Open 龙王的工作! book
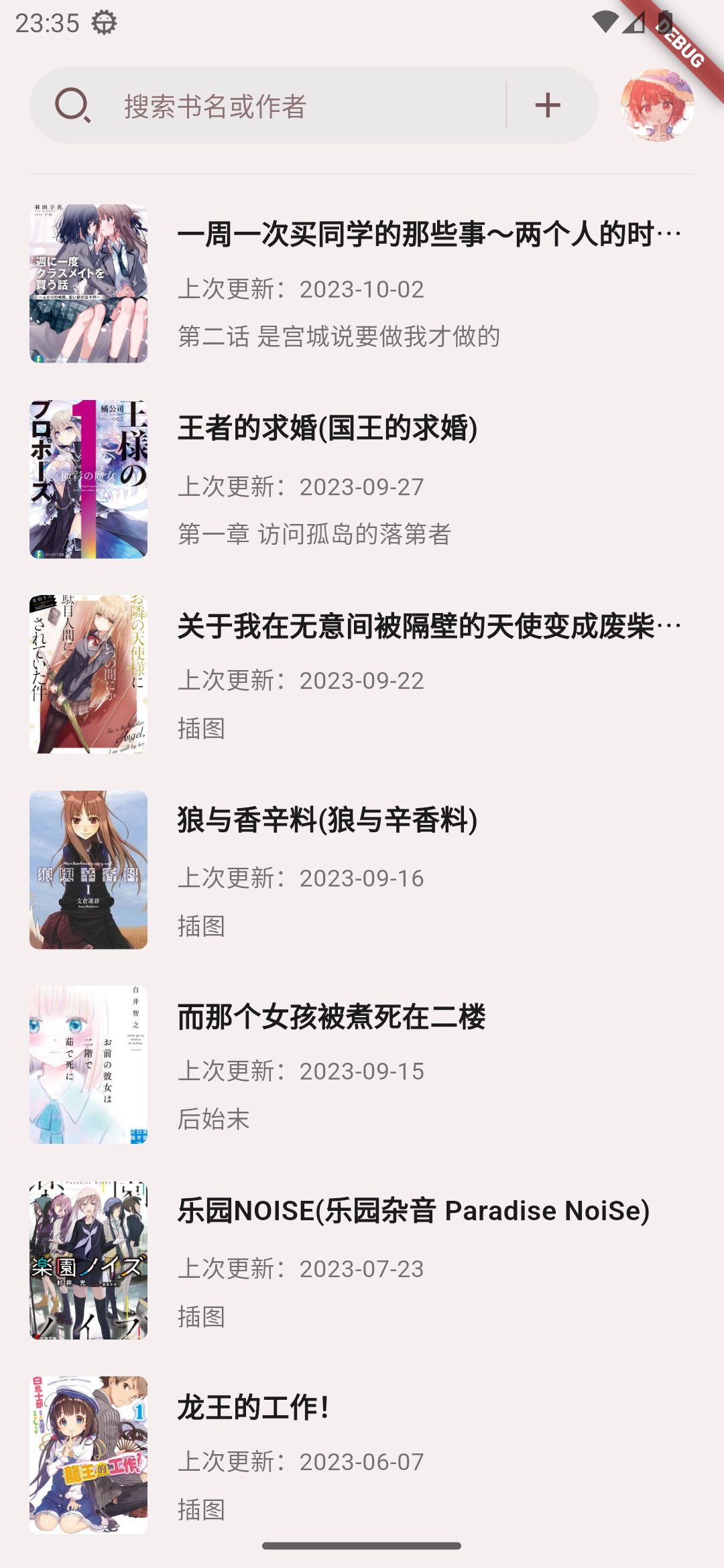 (x=362, y=1455)
